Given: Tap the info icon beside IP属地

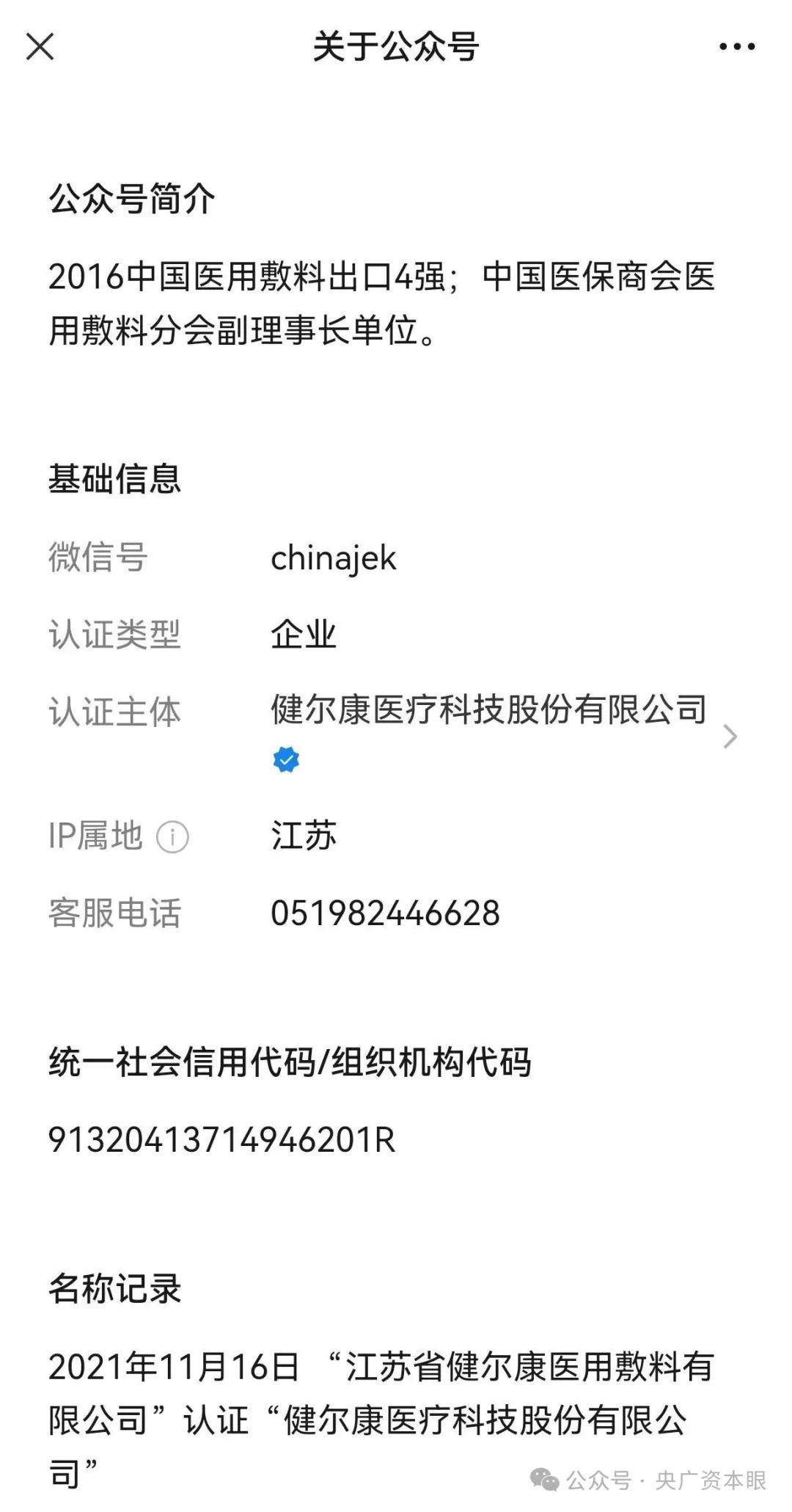Looking at the screenshot, I should tap(173, 837).
